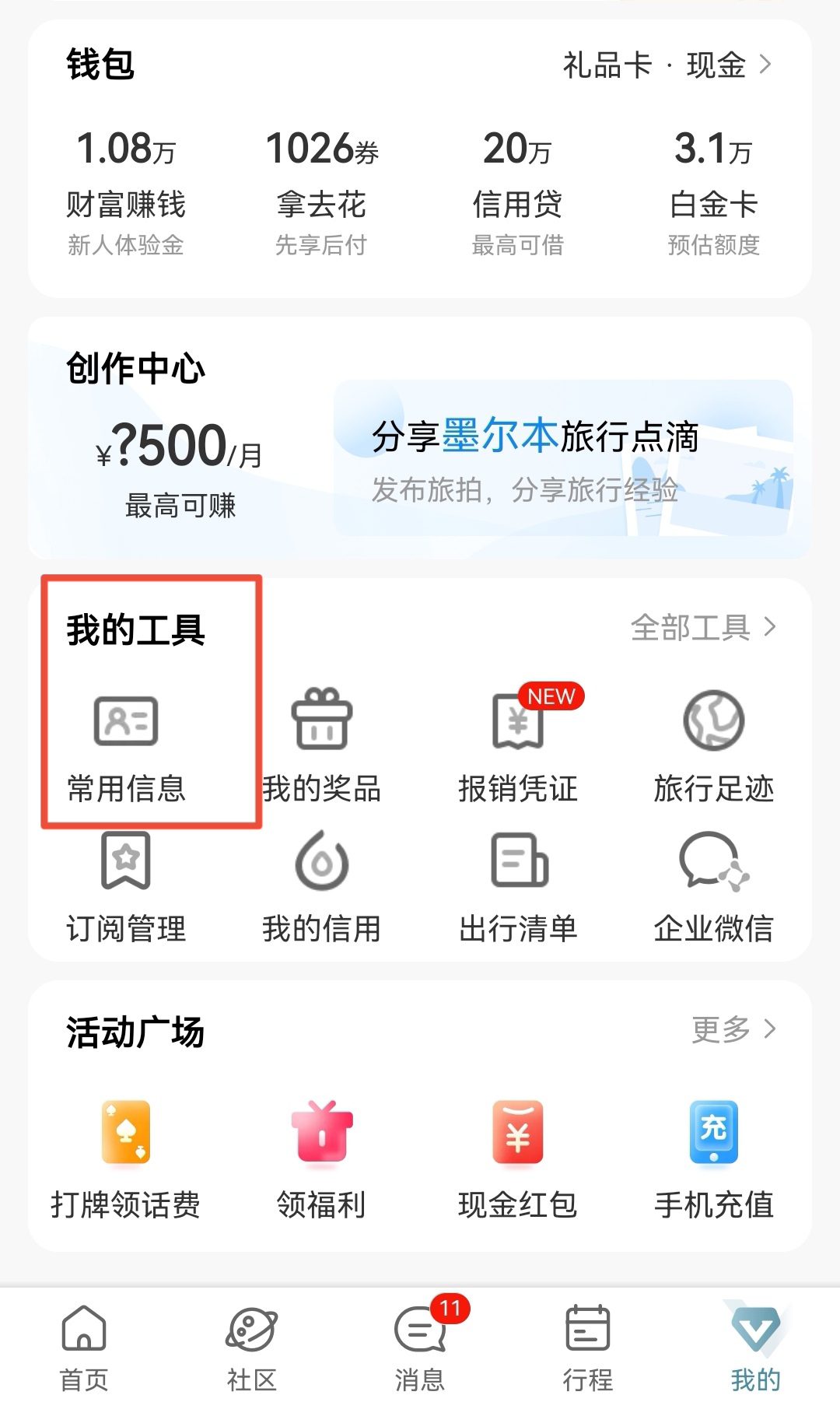This screenshot has height=1402, width=840.
Task: Open 订阅管理
Action: (x=126, y=887)
